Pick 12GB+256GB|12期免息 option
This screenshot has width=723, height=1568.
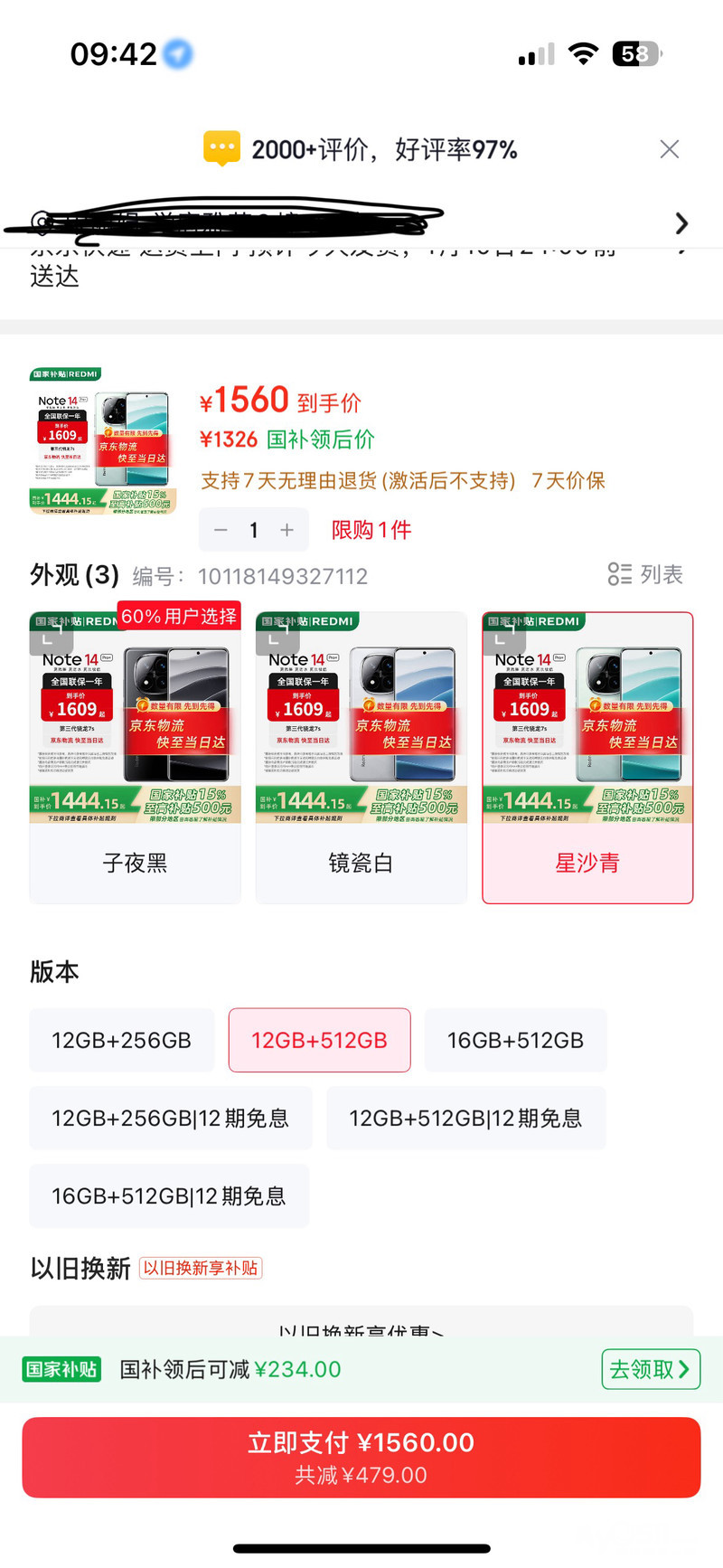click(171, 1119)
